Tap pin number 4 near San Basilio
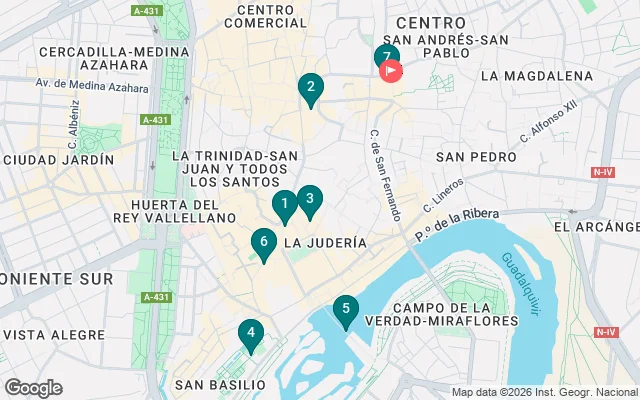Viewport: 640px width, 400px height. coord(250,335)
